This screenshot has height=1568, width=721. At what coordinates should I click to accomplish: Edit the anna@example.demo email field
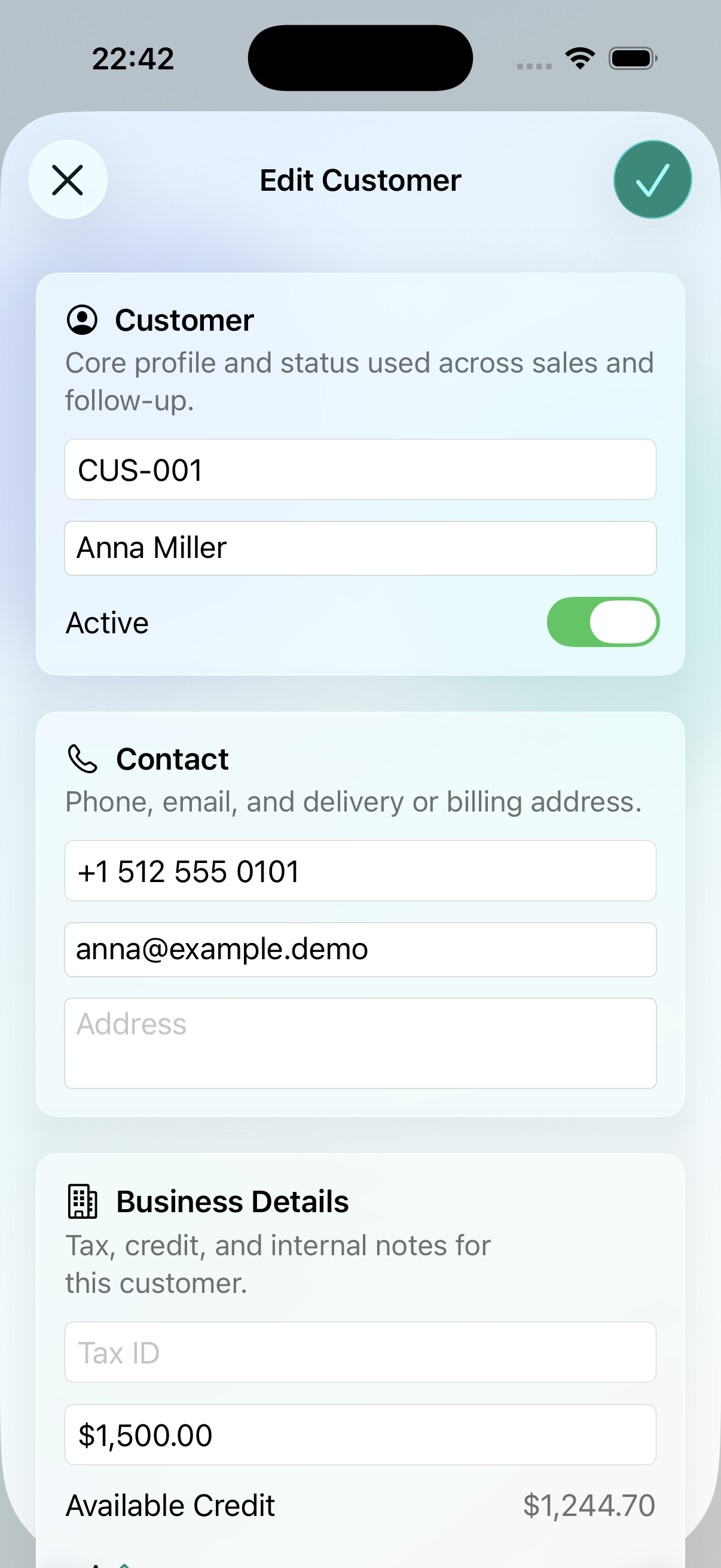(x=360, y=949)
